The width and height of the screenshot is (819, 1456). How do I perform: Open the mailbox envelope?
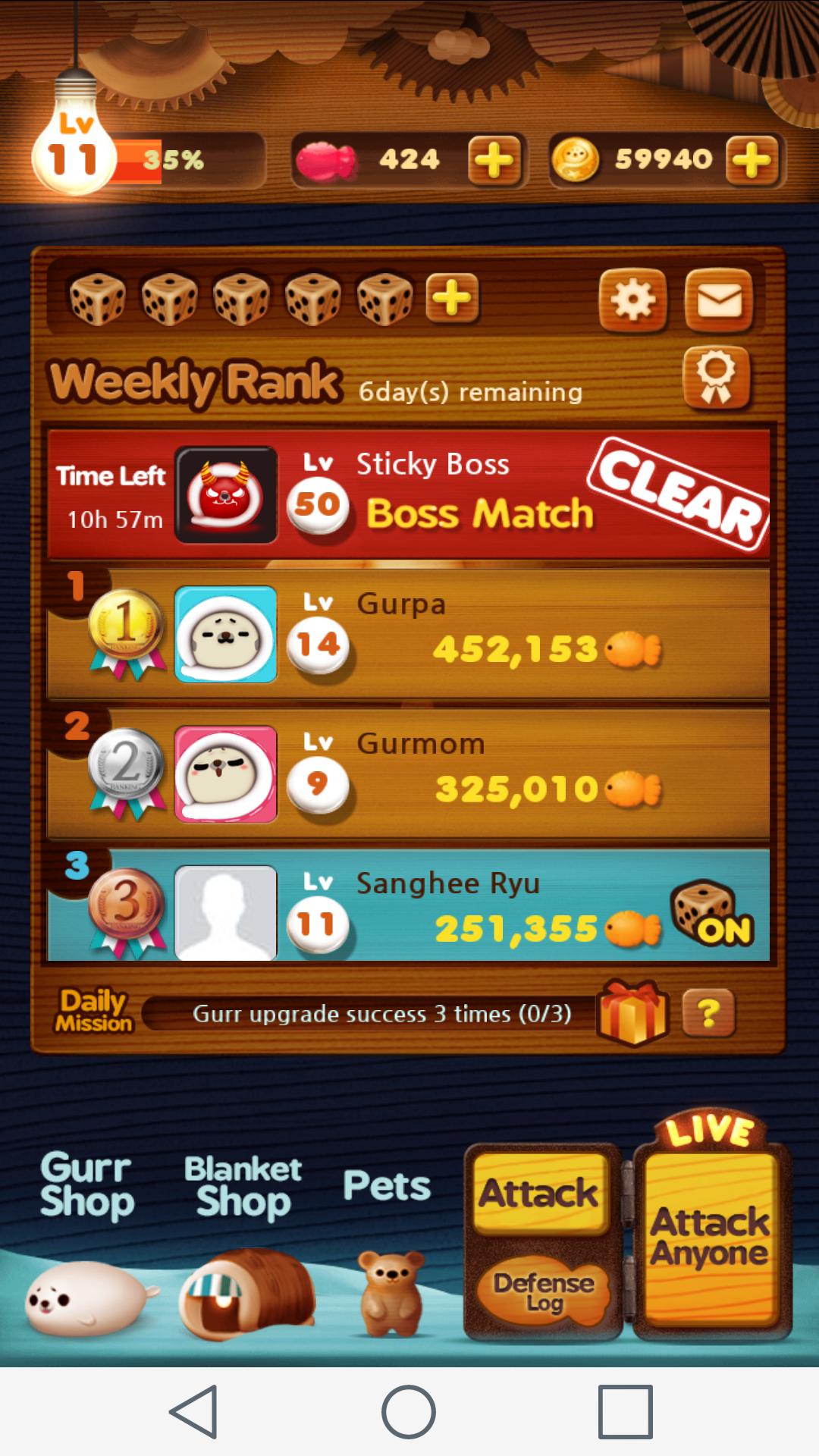point(718,301)
